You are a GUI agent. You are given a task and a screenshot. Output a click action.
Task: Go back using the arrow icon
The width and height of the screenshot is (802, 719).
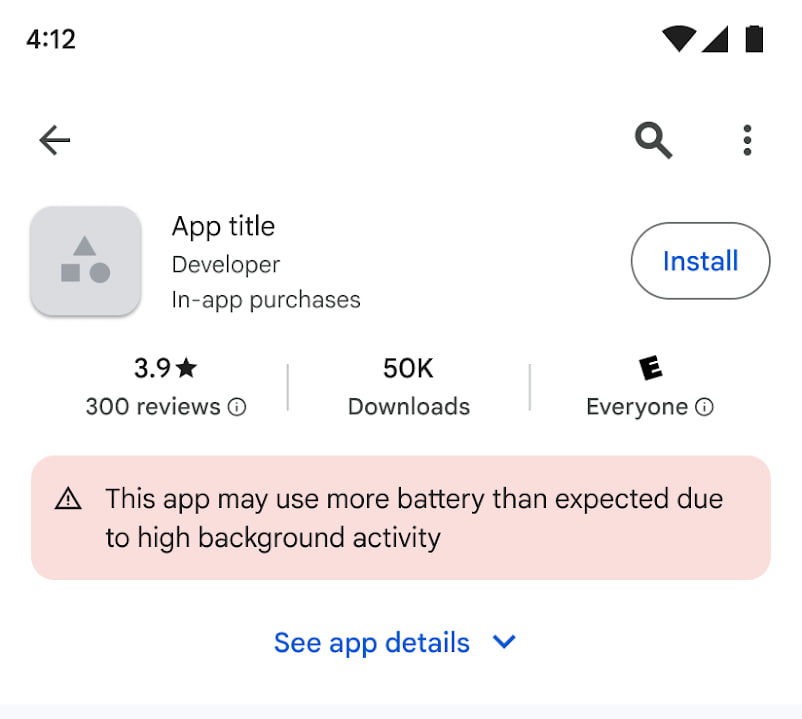pos(55,141)
